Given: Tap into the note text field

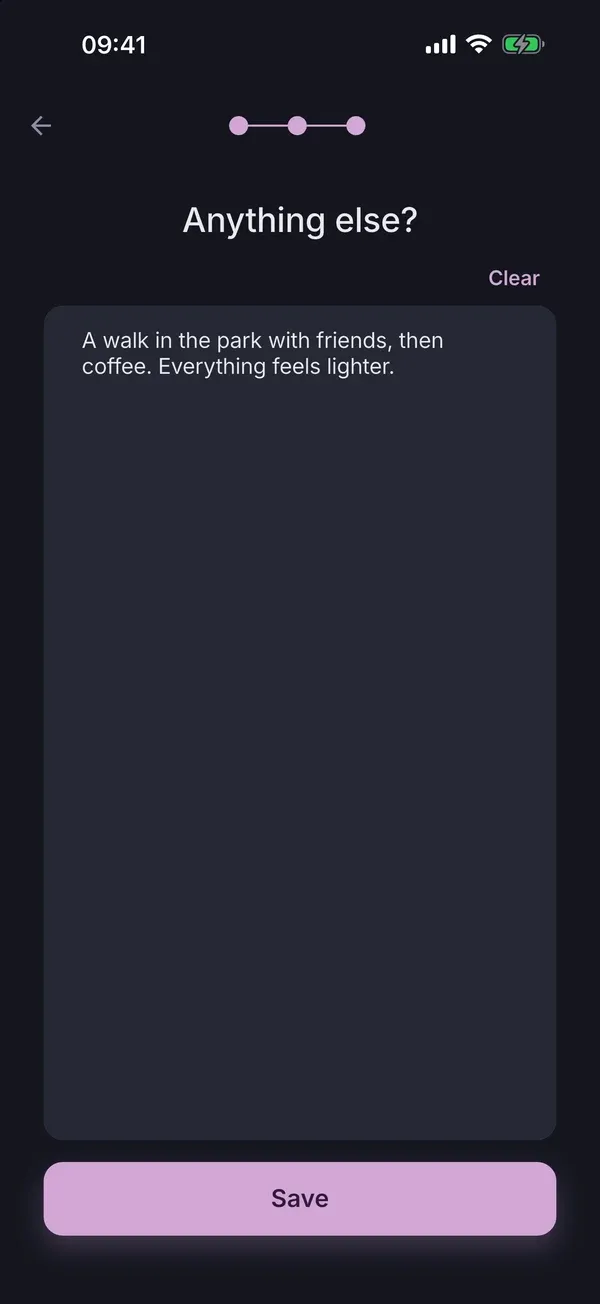Looking at the screenshot, I should coord(300,722).
